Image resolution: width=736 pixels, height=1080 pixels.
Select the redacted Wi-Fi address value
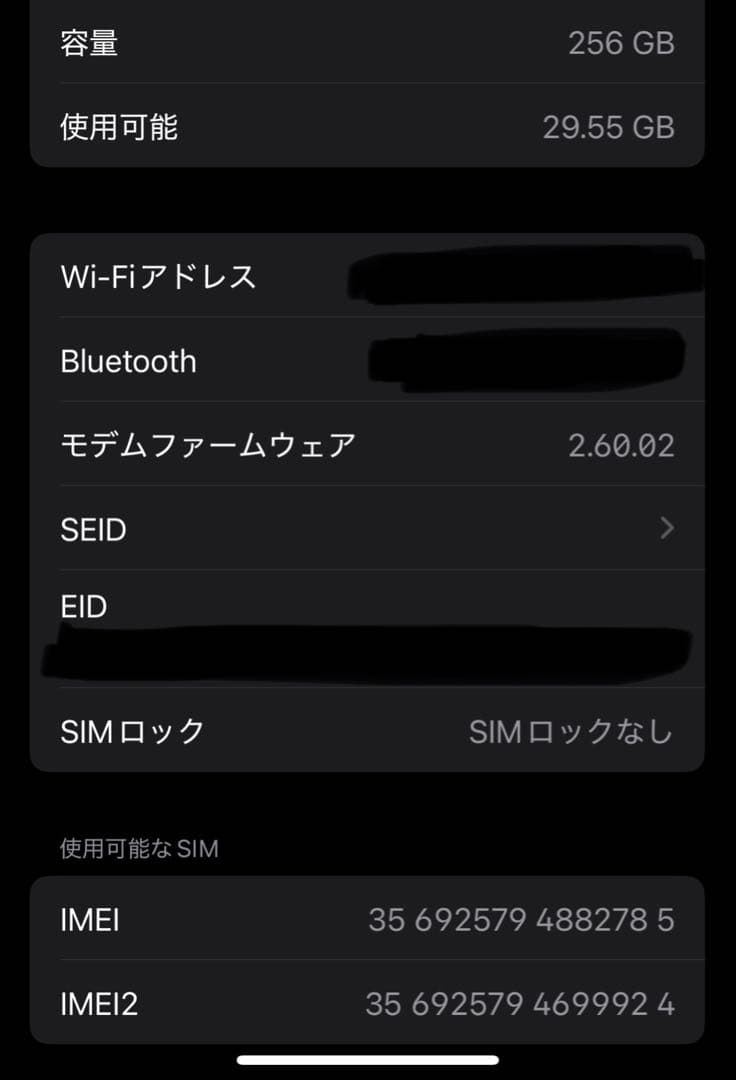tap(520, 277)
